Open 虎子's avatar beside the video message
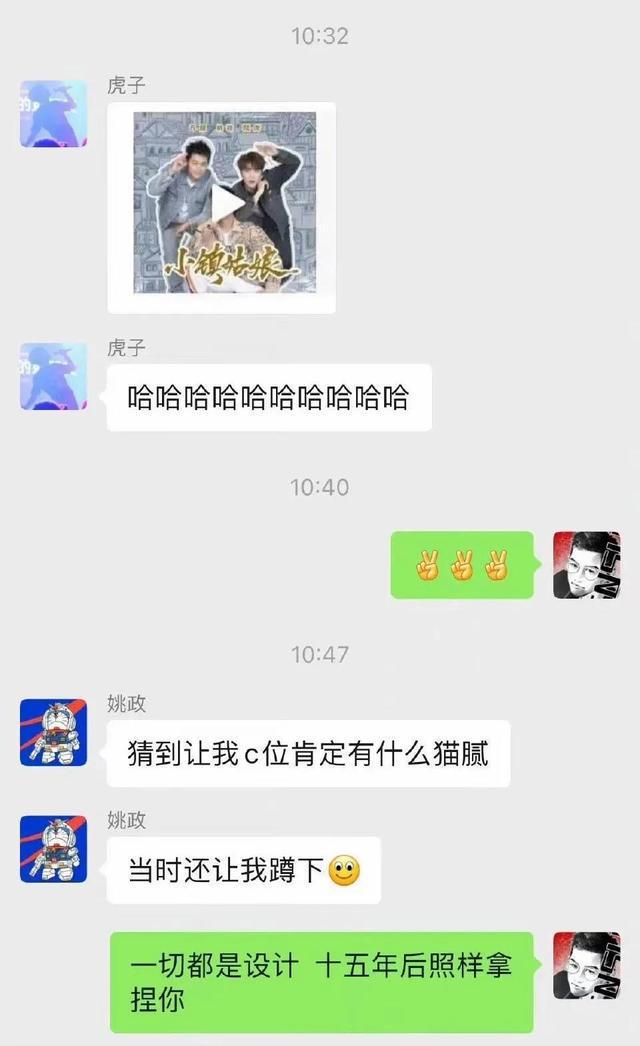This screenshot has height=1046, width=640. [x=54, y=114]
